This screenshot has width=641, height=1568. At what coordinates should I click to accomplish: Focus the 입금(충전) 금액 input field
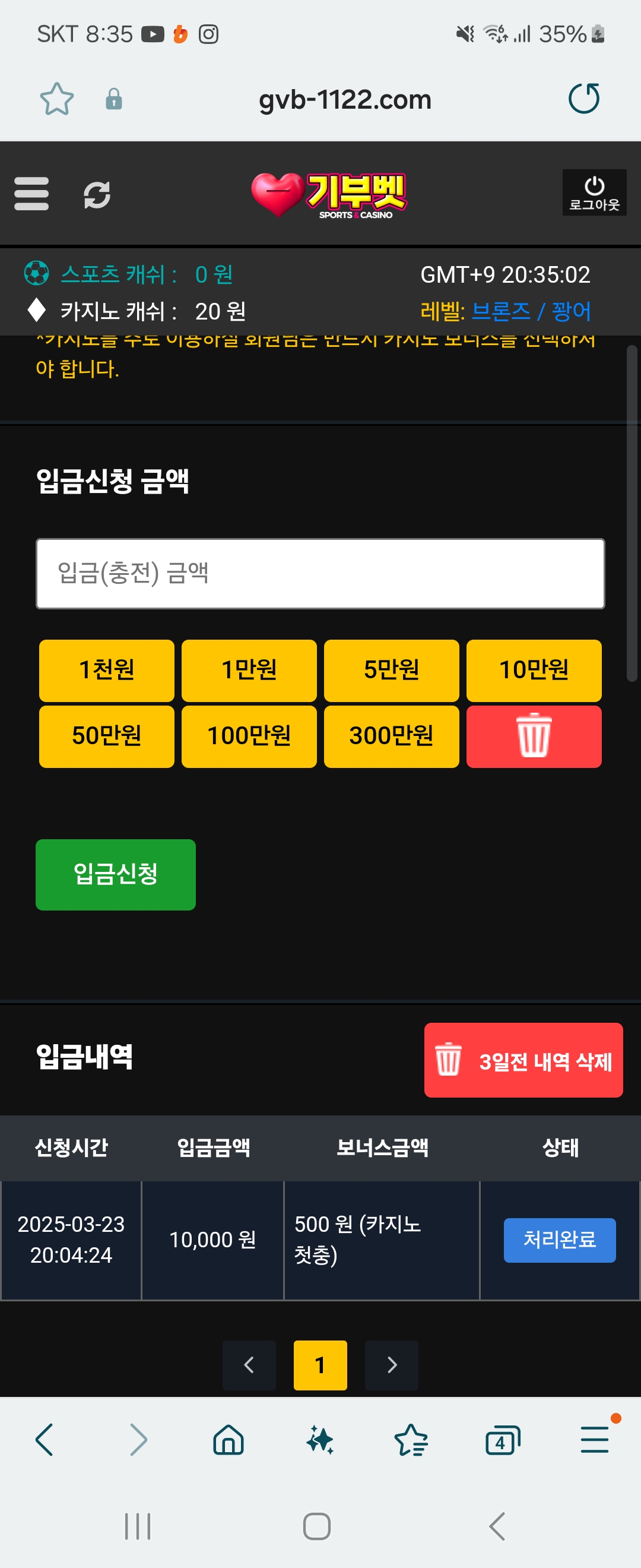click(320, 573)
